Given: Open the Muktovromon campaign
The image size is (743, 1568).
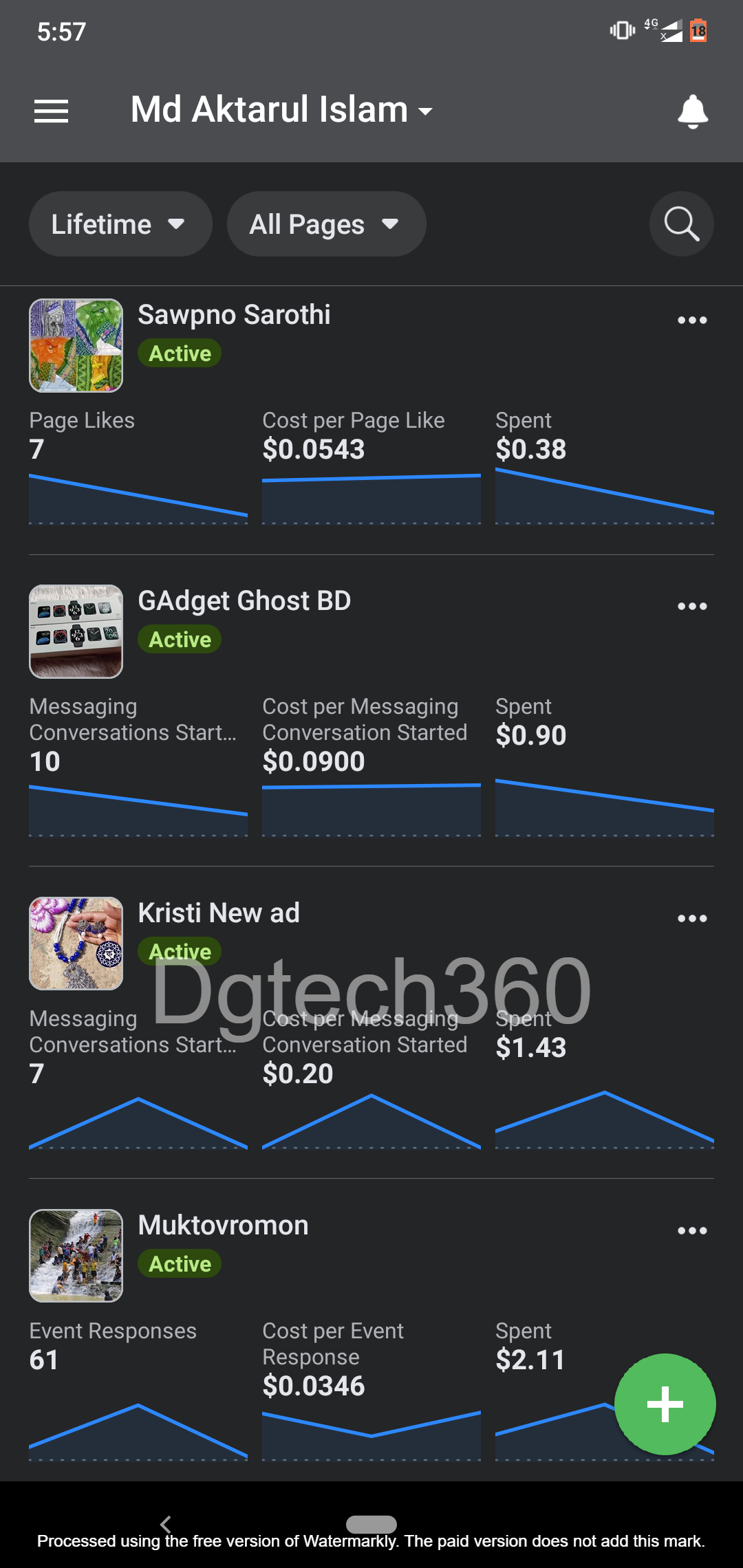Looking at the screenshot, I should pos(223,1226).
